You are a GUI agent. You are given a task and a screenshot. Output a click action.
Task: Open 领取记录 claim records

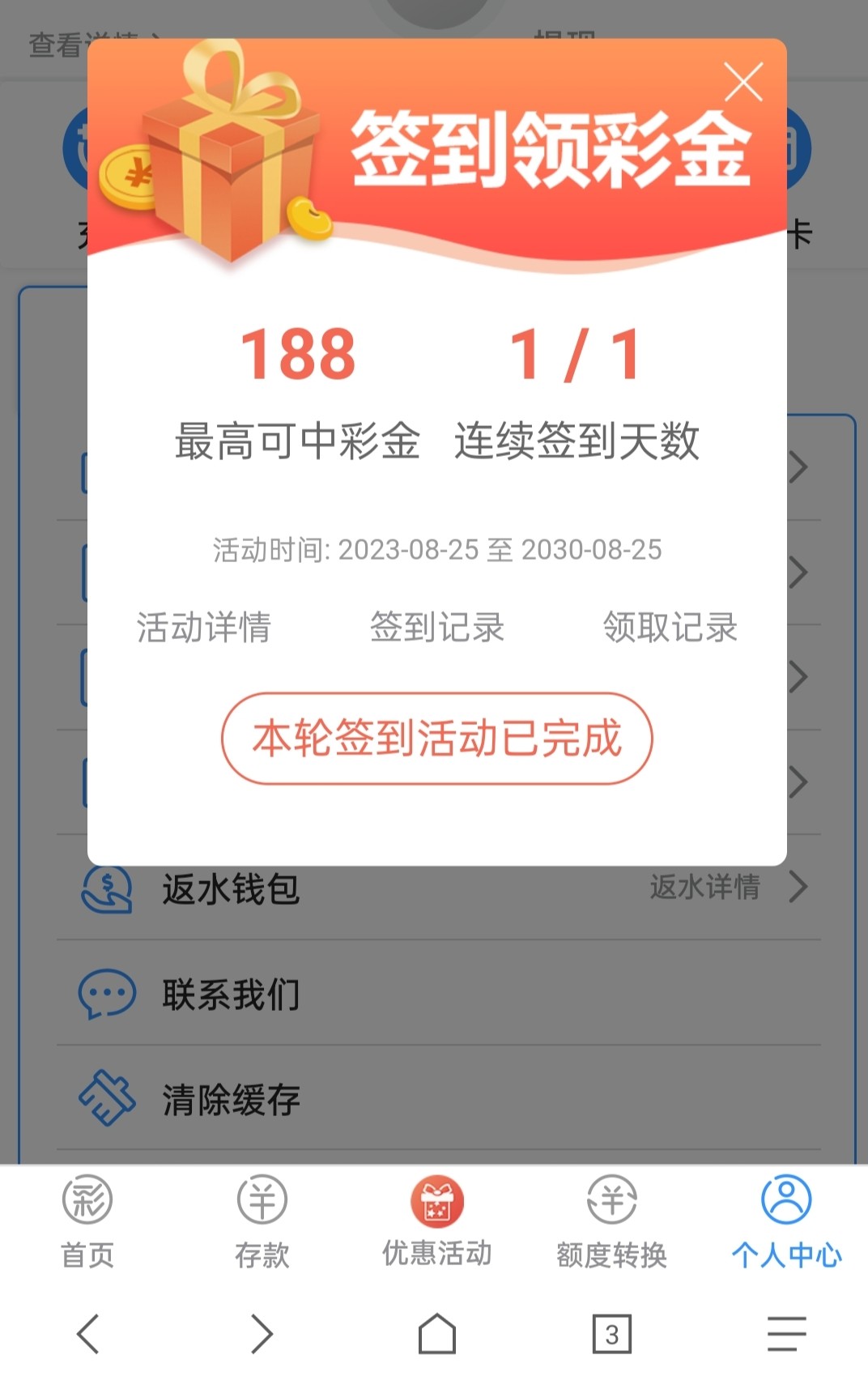[x=670, y=628]
